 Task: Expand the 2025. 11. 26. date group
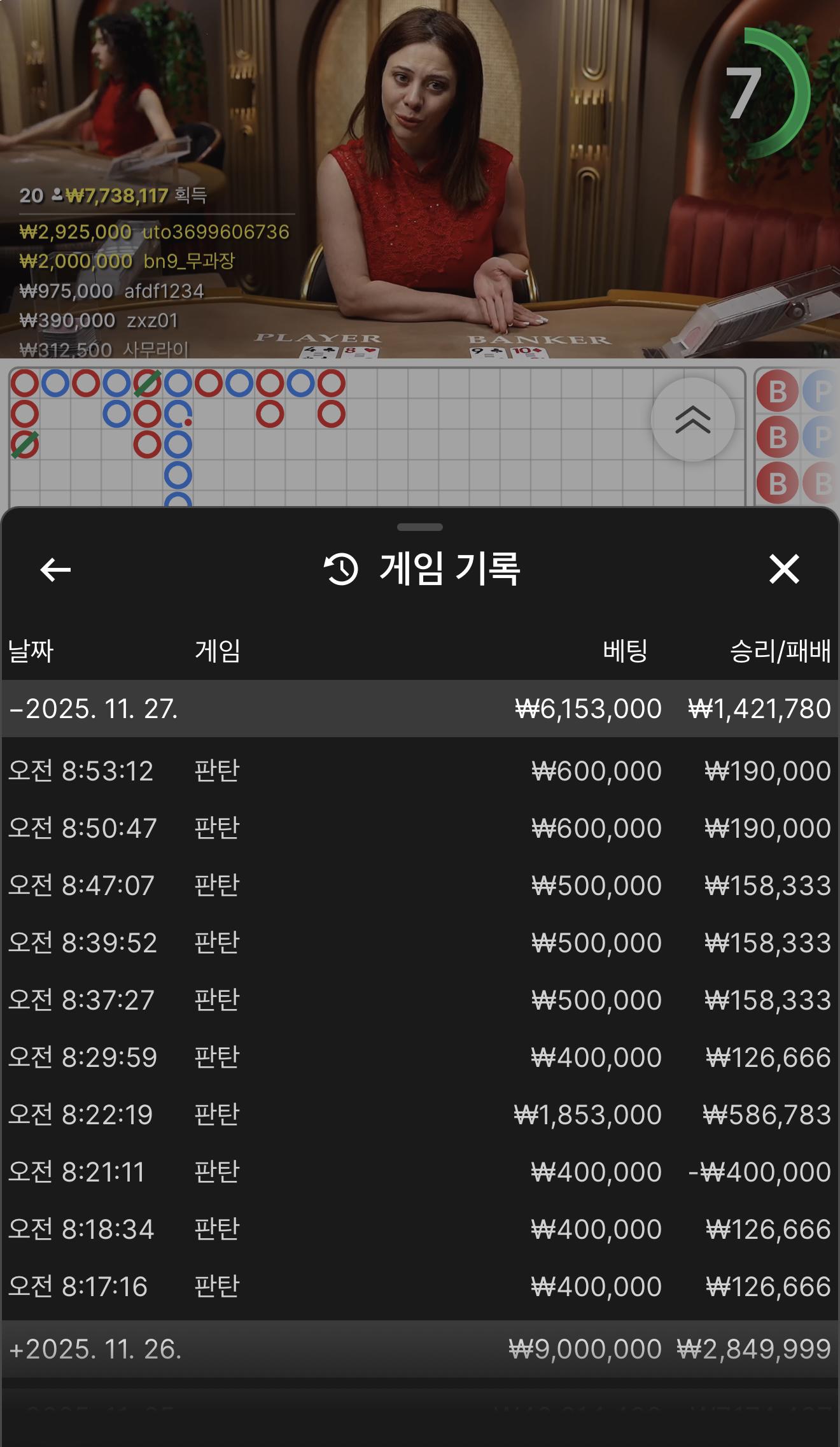pyautogui.click(x=95, y=1349)
